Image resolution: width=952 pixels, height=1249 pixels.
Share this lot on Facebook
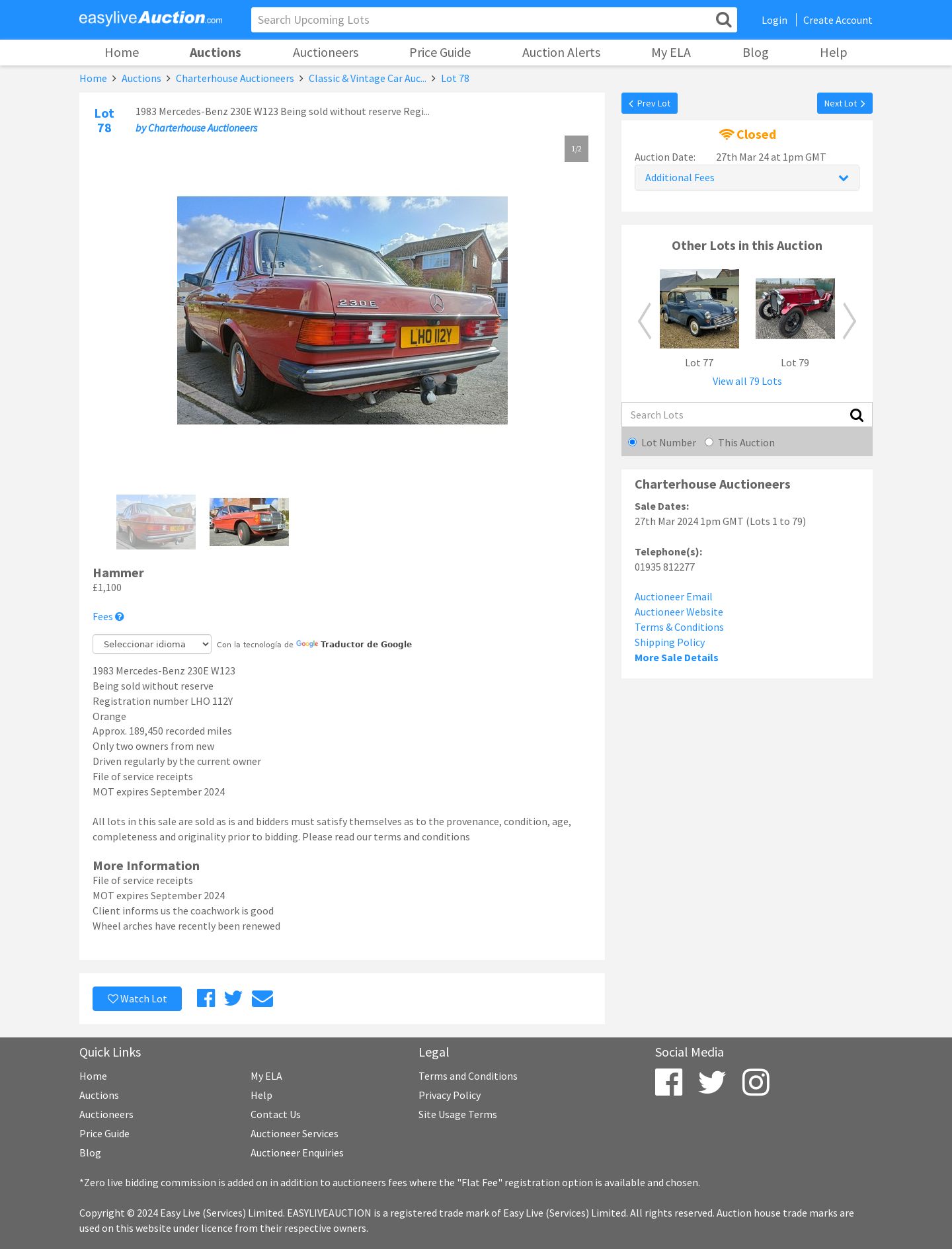(206, 998)
